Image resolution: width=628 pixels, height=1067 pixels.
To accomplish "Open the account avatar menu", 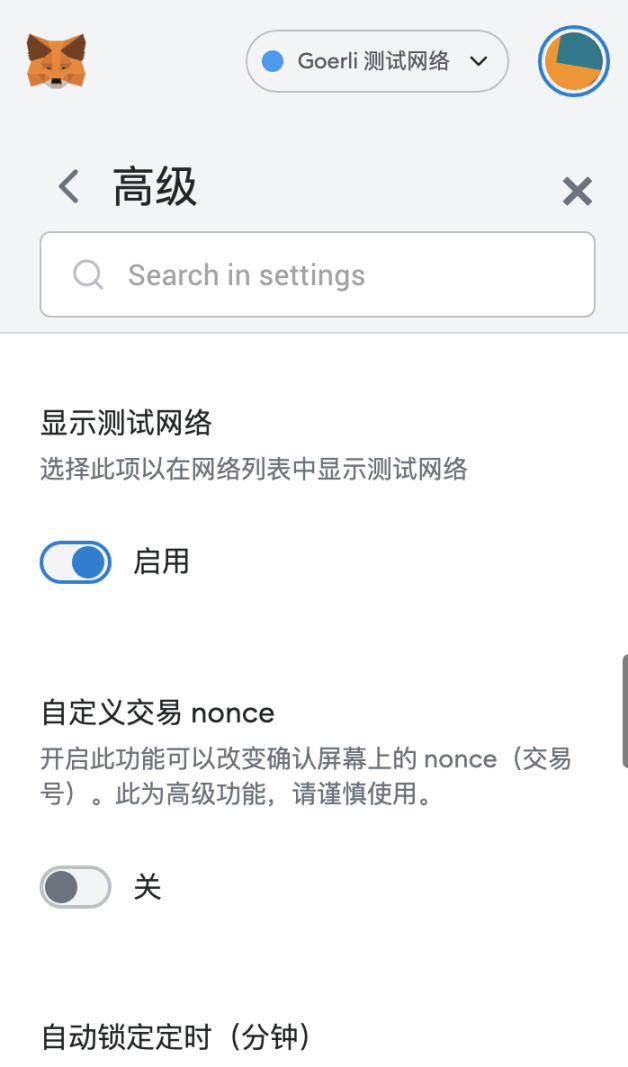I will tap(573, 61).
